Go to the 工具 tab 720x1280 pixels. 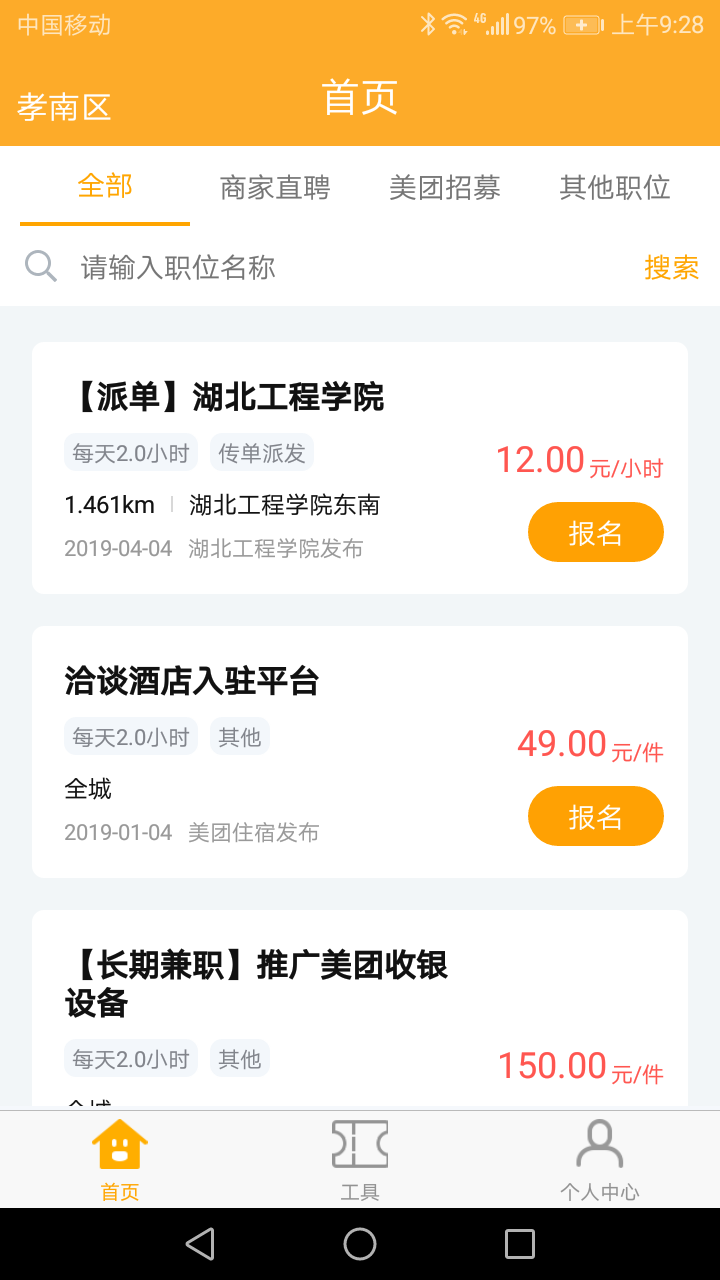360,1160
